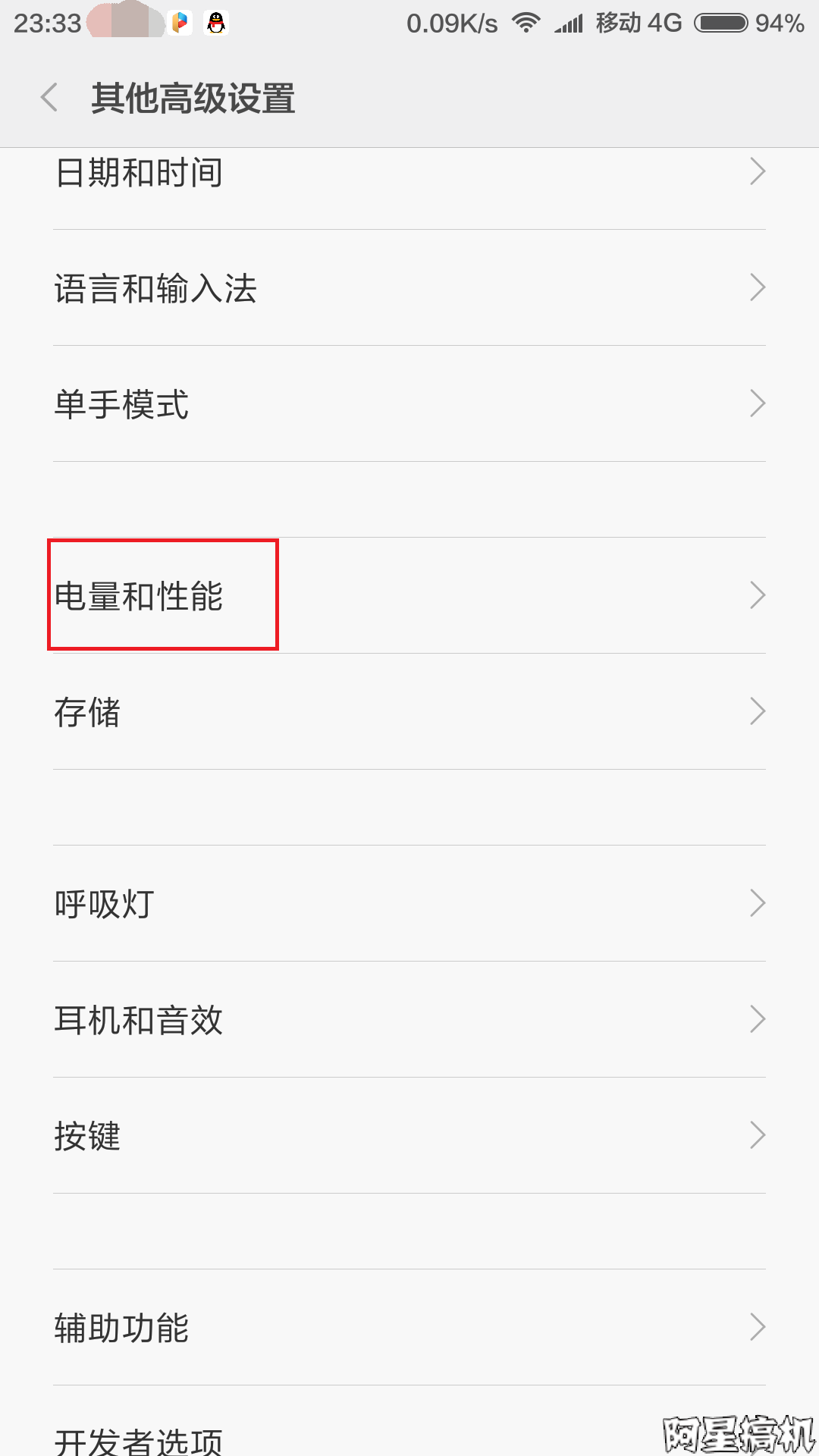Open 耳机和音效 settings

[409, 1020]
